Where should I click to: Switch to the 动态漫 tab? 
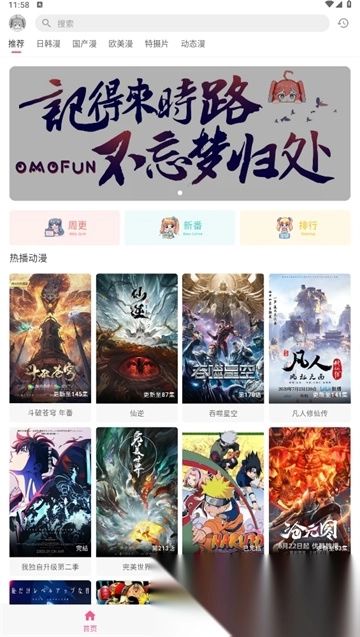coord(193,44)
